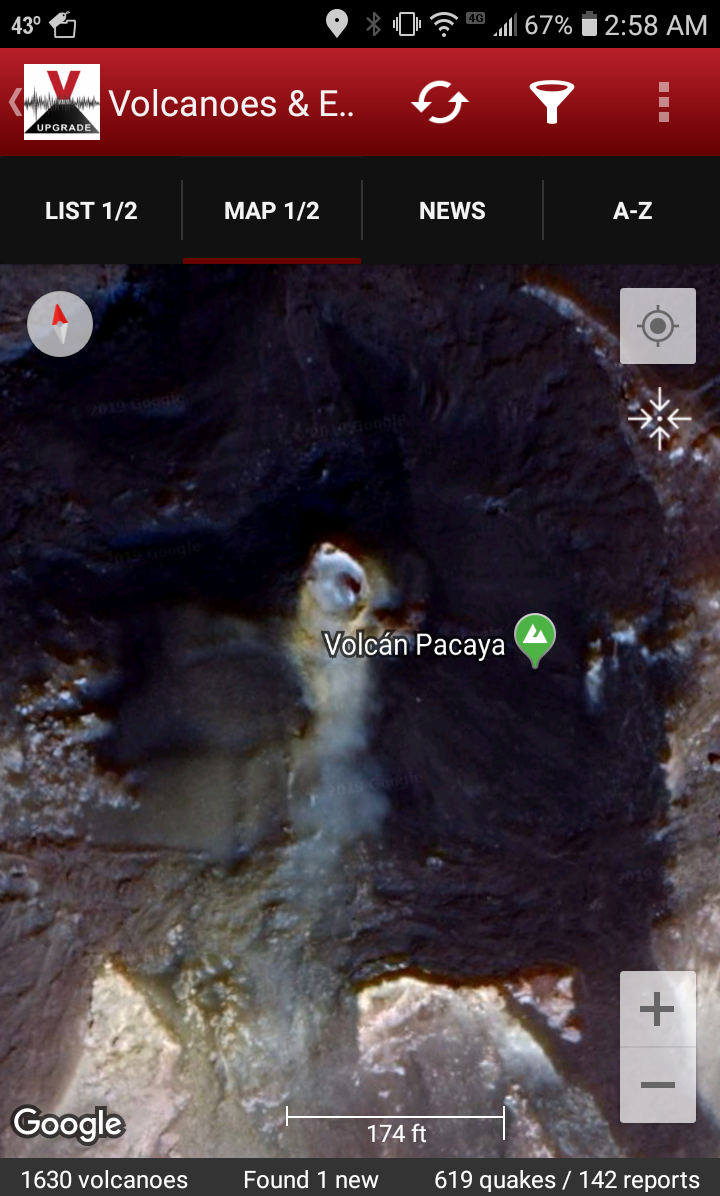This screenshot has width=720, height=1196.
Task: Refresh the volcano and earthquake data
Action: (440, 102)
